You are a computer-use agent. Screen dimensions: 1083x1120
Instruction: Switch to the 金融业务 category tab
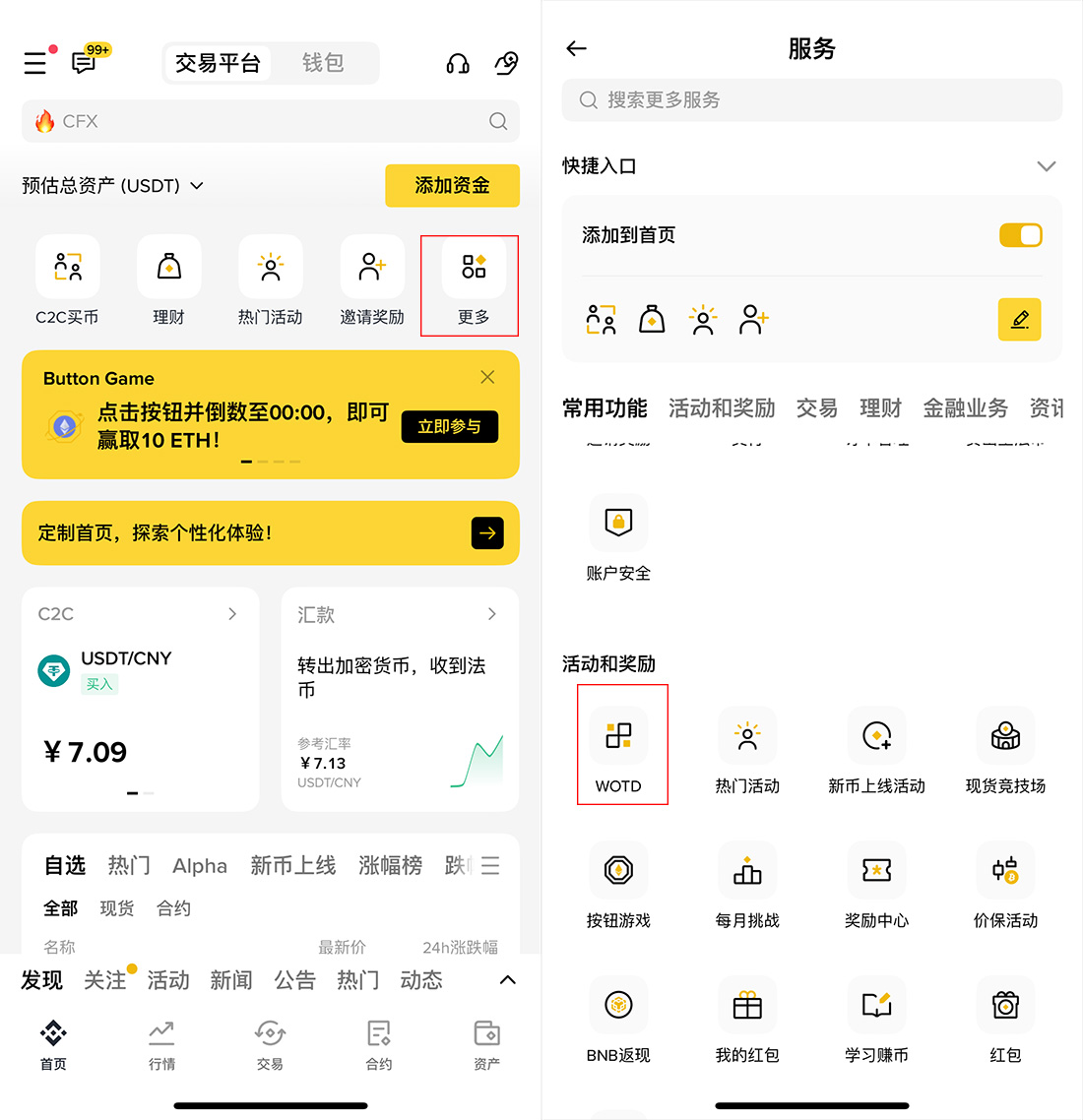click(965, 408)
